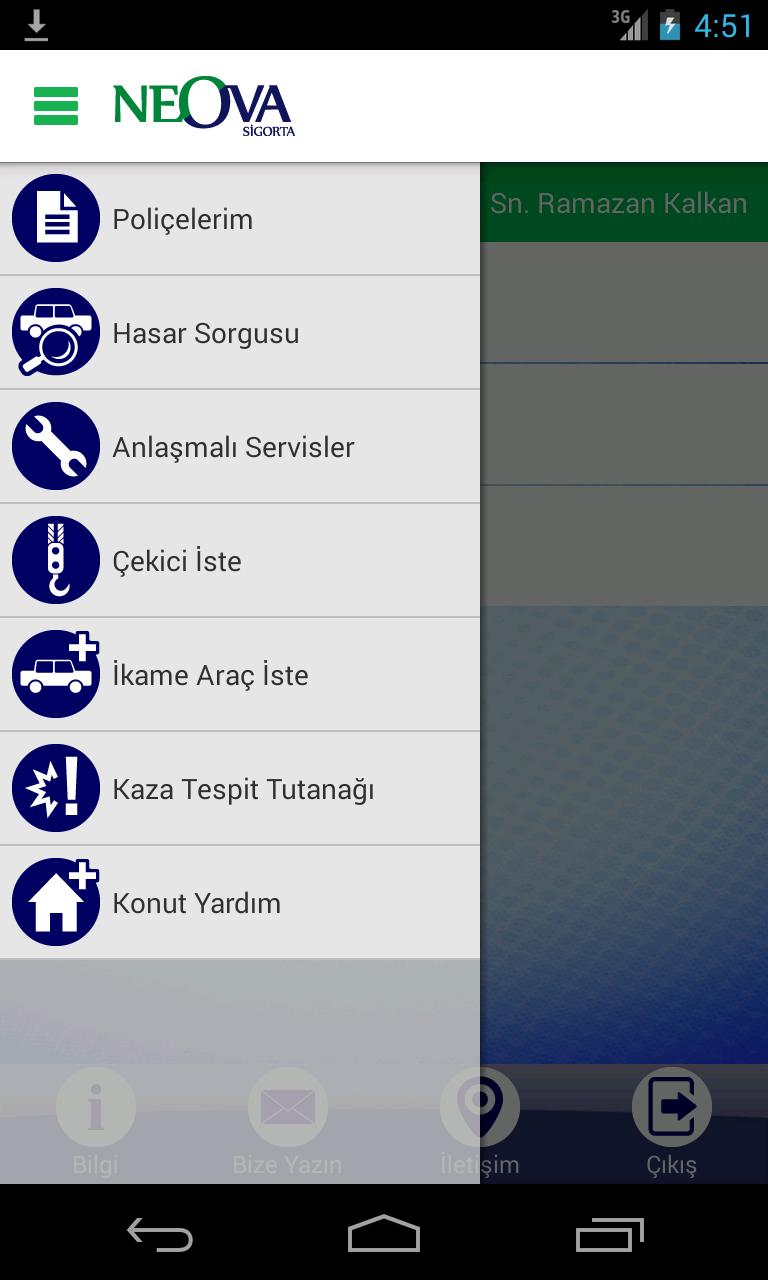Image resolution: width=768 pixels, height=1280 pixels.
Task: Open the İletişim contact tab
Action: 480,1122
